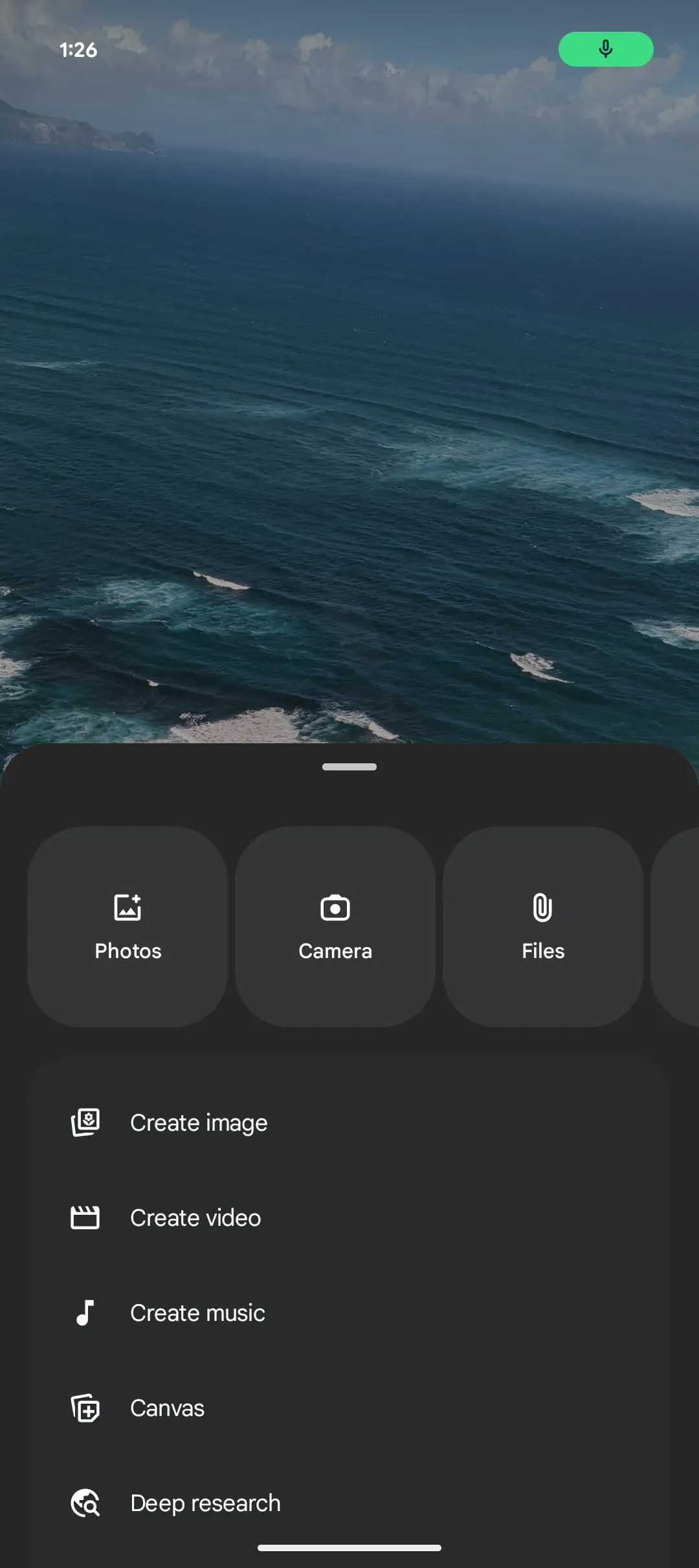Viewport: 699px width, 1568px height.
Task: Attach from Files
Action: click(x=542, y=926)
